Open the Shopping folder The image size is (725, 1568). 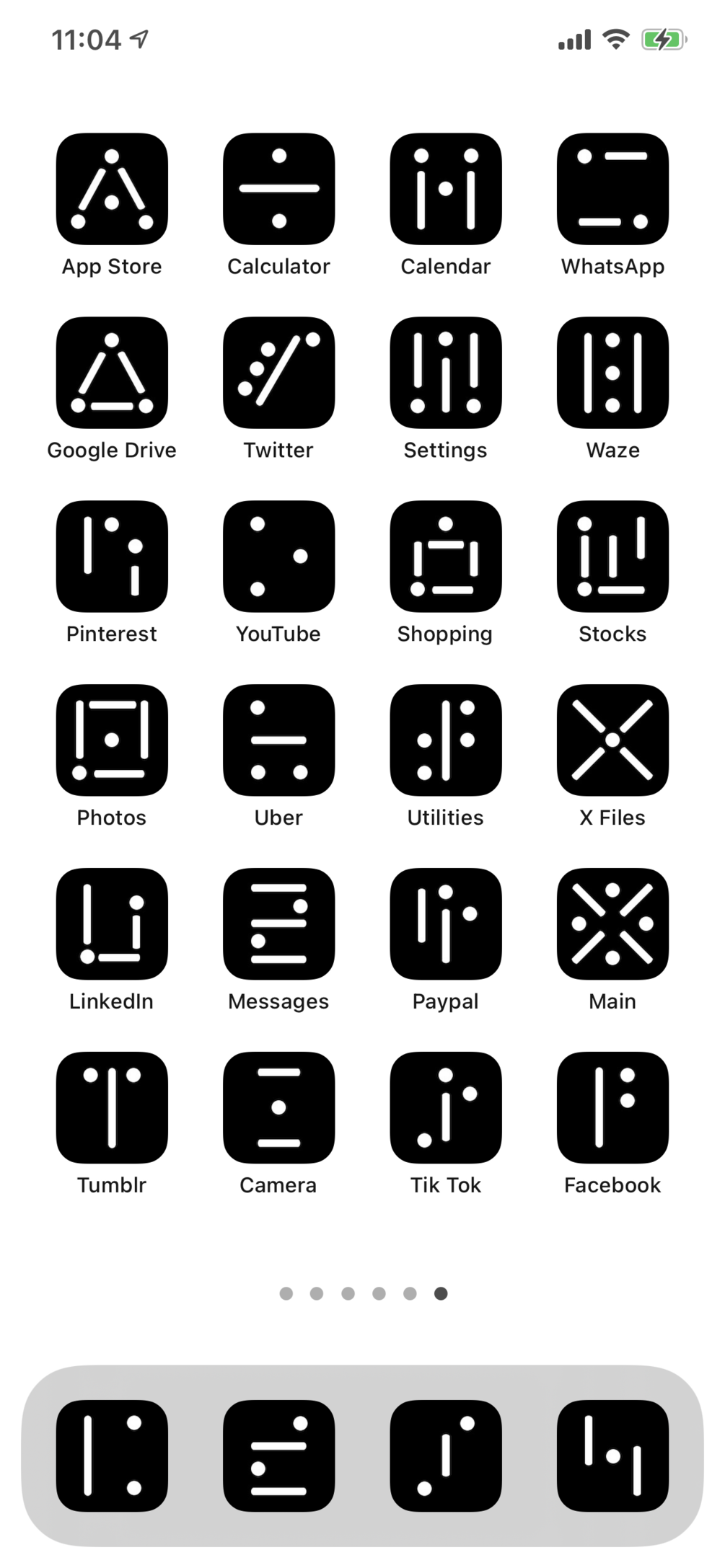(x=446, y=557)
